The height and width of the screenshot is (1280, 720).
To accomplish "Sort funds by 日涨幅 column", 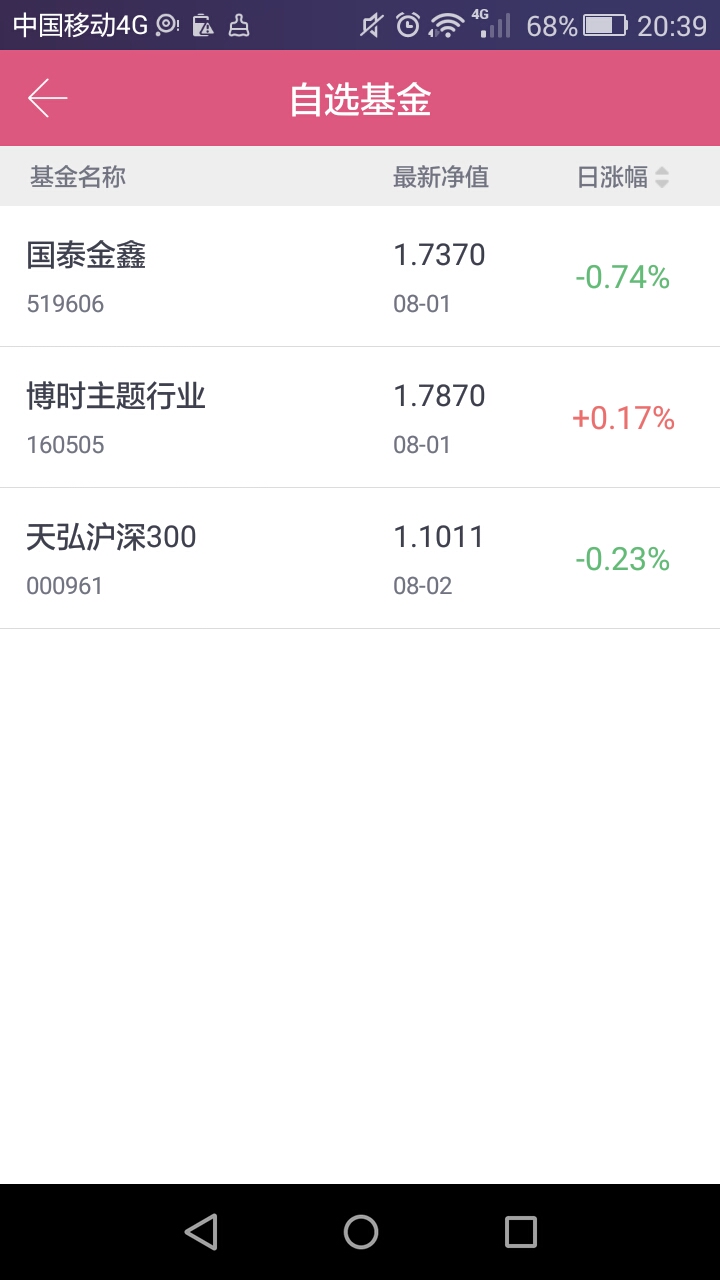I will point(623,178).
